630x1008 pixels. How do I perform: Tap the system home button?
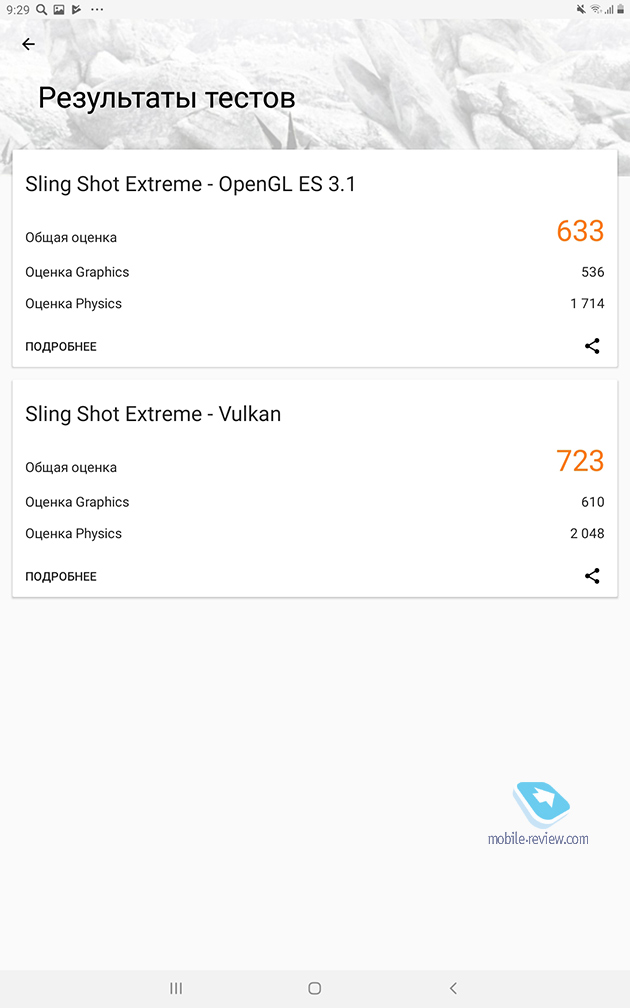pos(314,988)
